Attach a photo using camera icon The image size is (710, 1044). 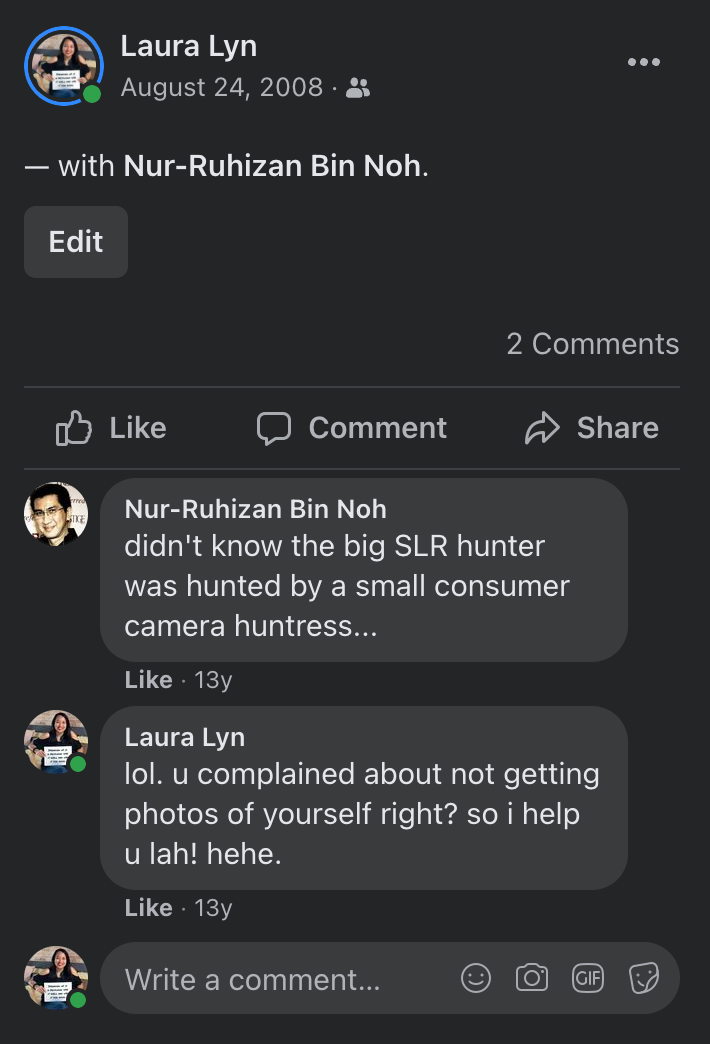coord(532,978)
